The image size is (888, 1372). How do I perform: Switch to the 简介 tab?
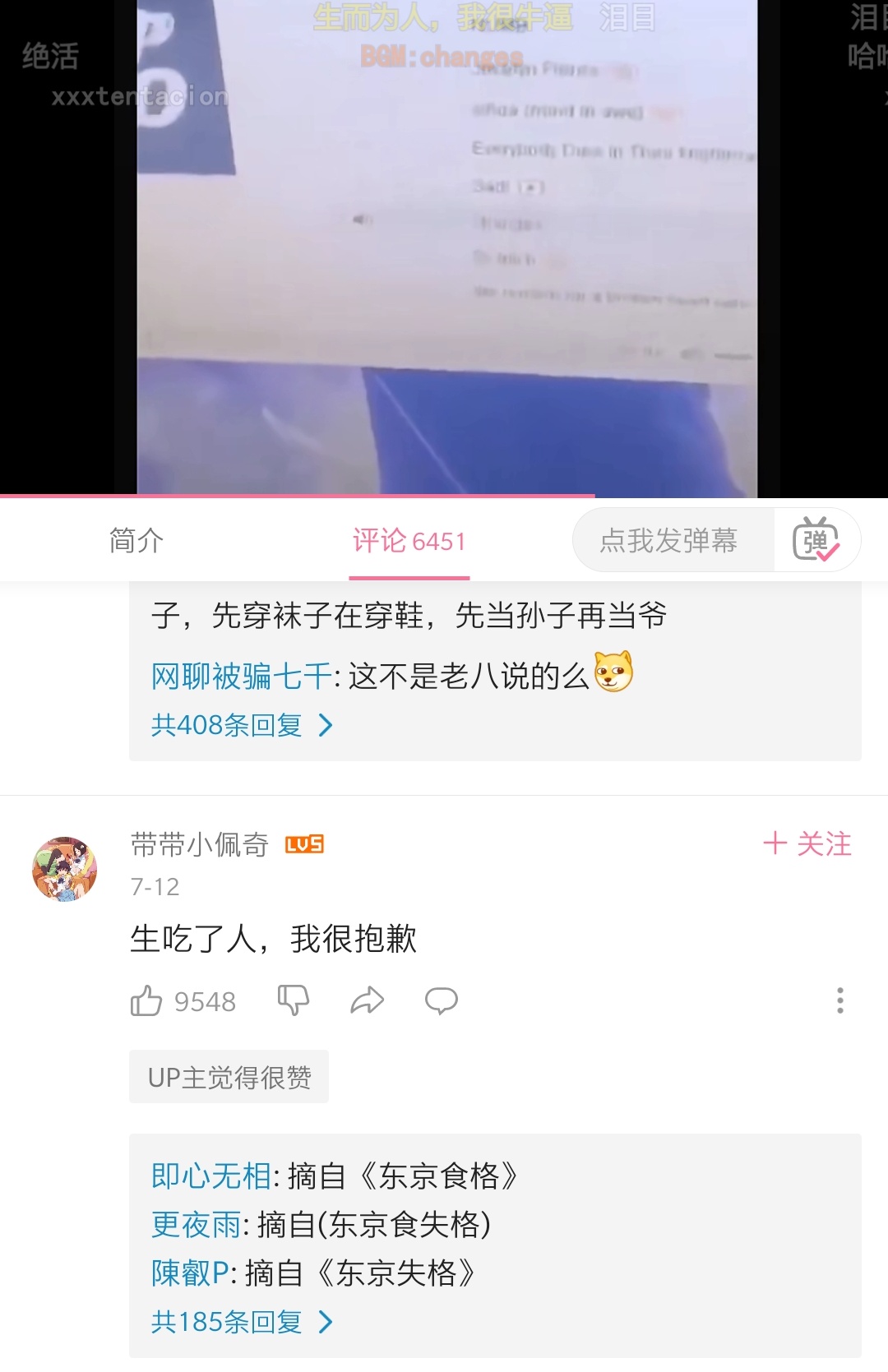[136, 540]
